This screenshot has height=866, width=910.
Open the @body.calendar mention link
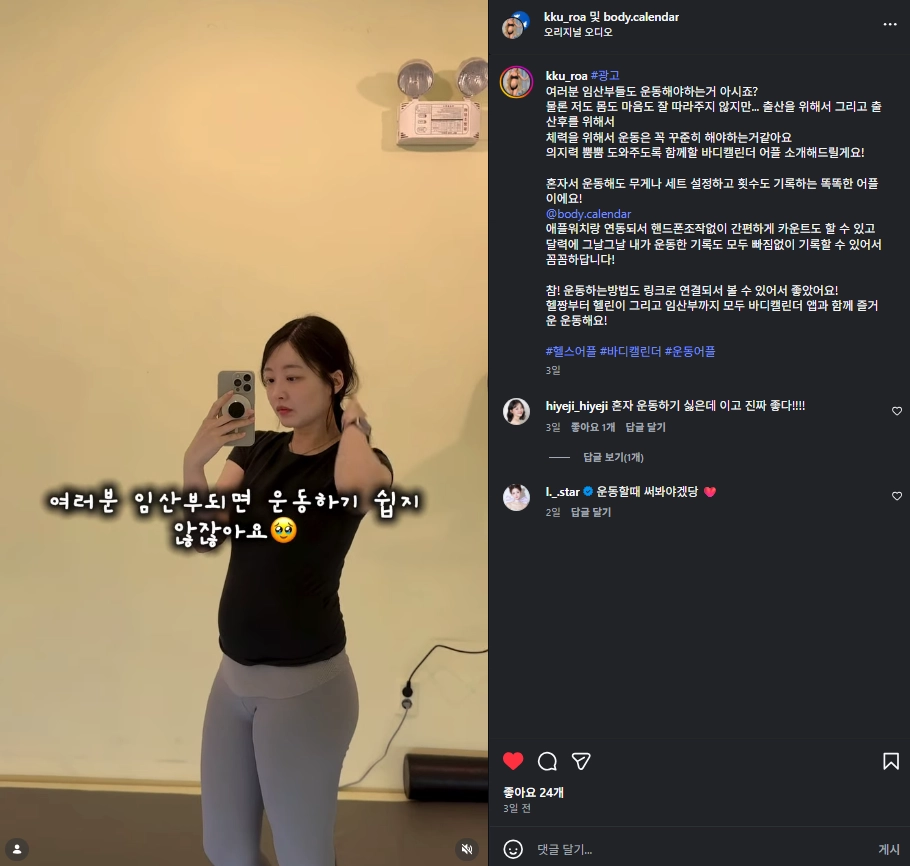click(x=588, y=214)
